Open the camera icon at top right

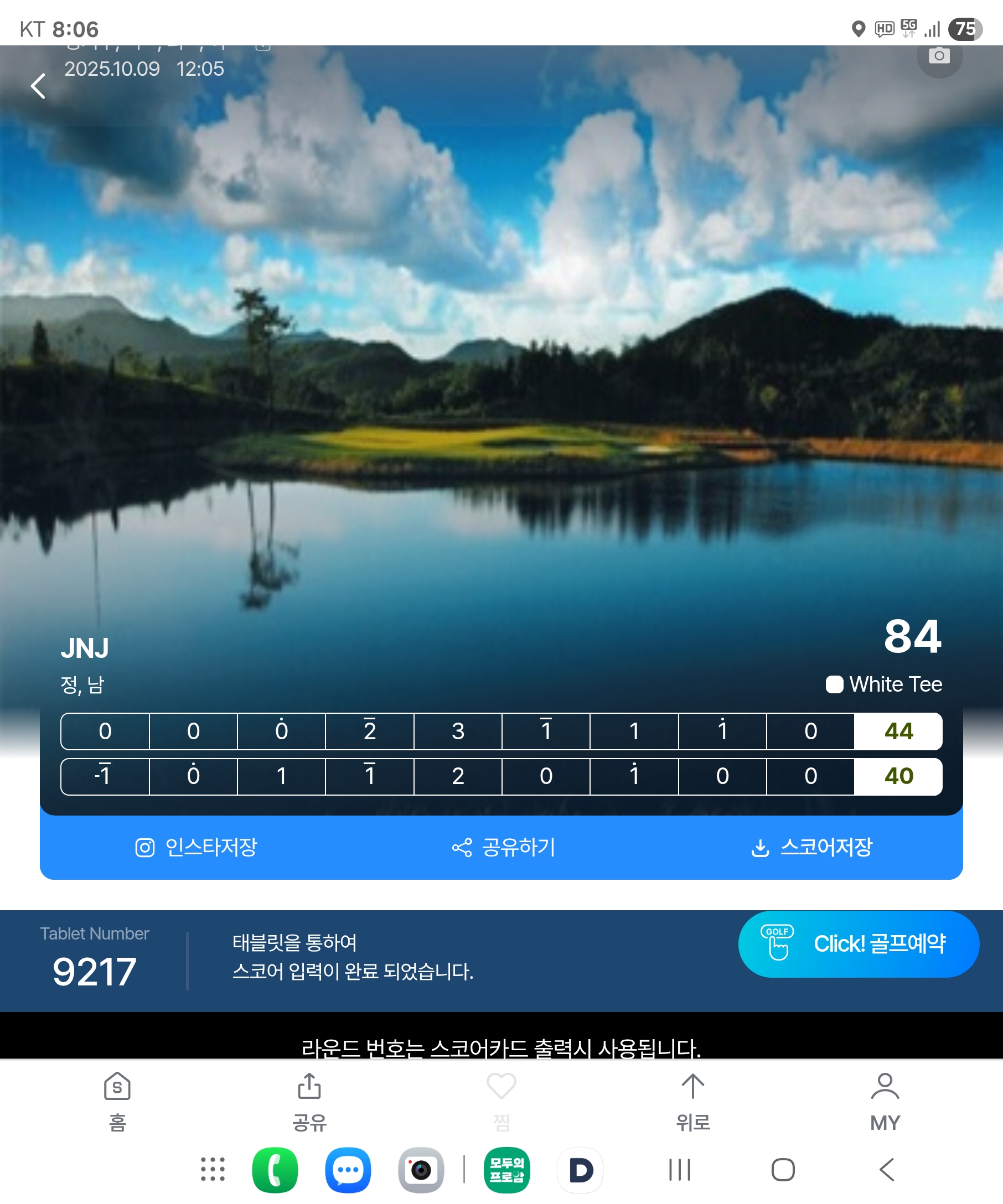[939, 56]
